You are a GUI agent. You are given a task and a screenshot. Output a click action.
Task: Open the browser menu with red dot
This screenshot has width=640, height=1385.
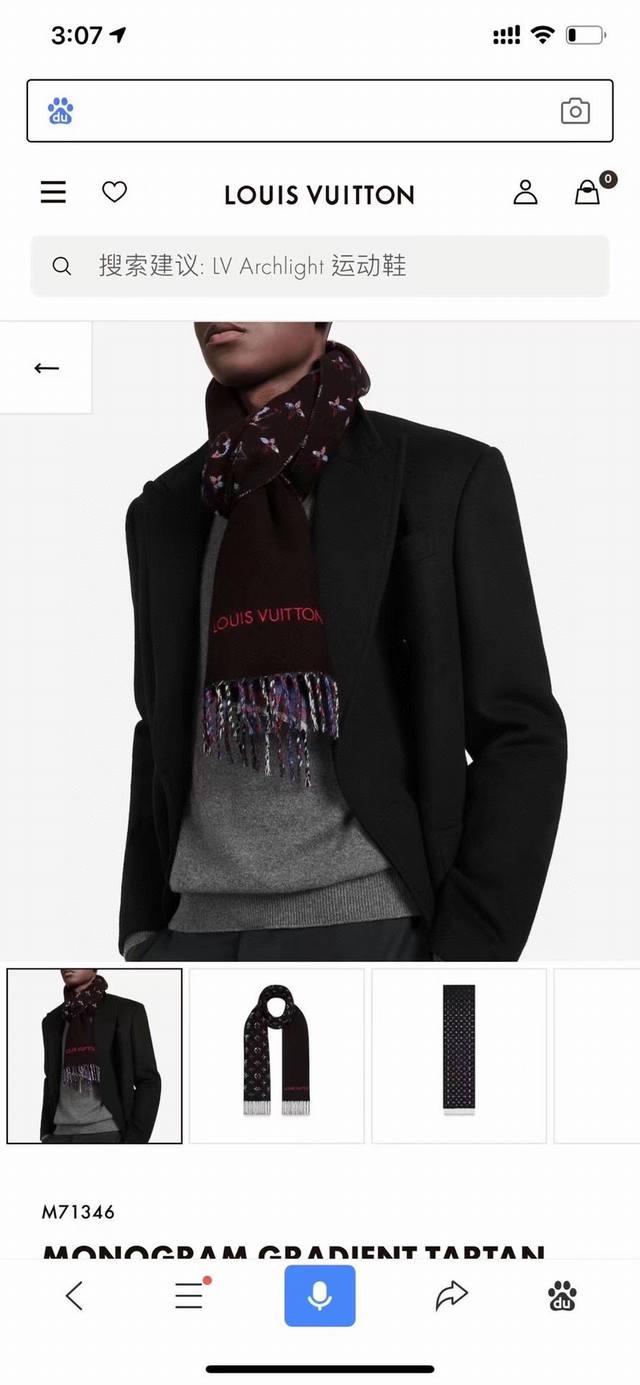(x=189, y=1296)
